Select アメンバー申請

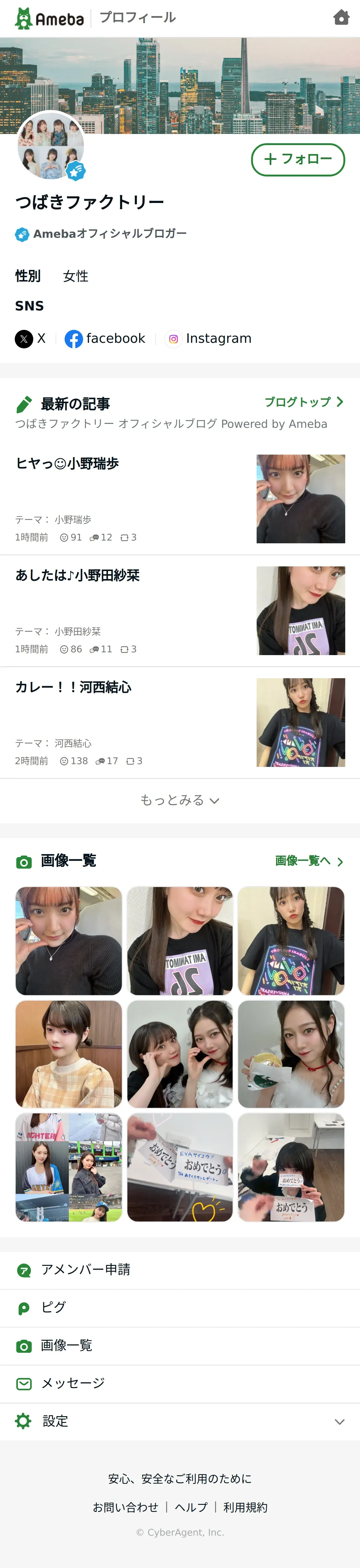pyautogui.click(x=180, y=1270)
